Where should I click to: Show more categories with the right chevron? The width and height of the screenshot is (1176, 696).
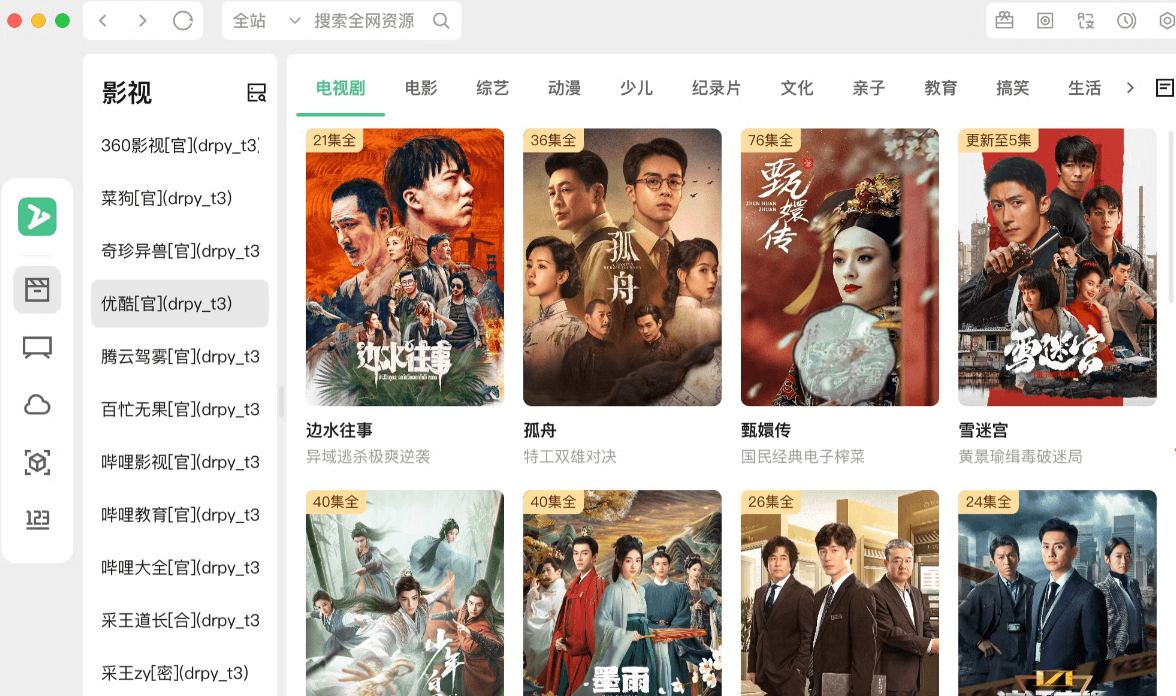tap(1130, 88)
